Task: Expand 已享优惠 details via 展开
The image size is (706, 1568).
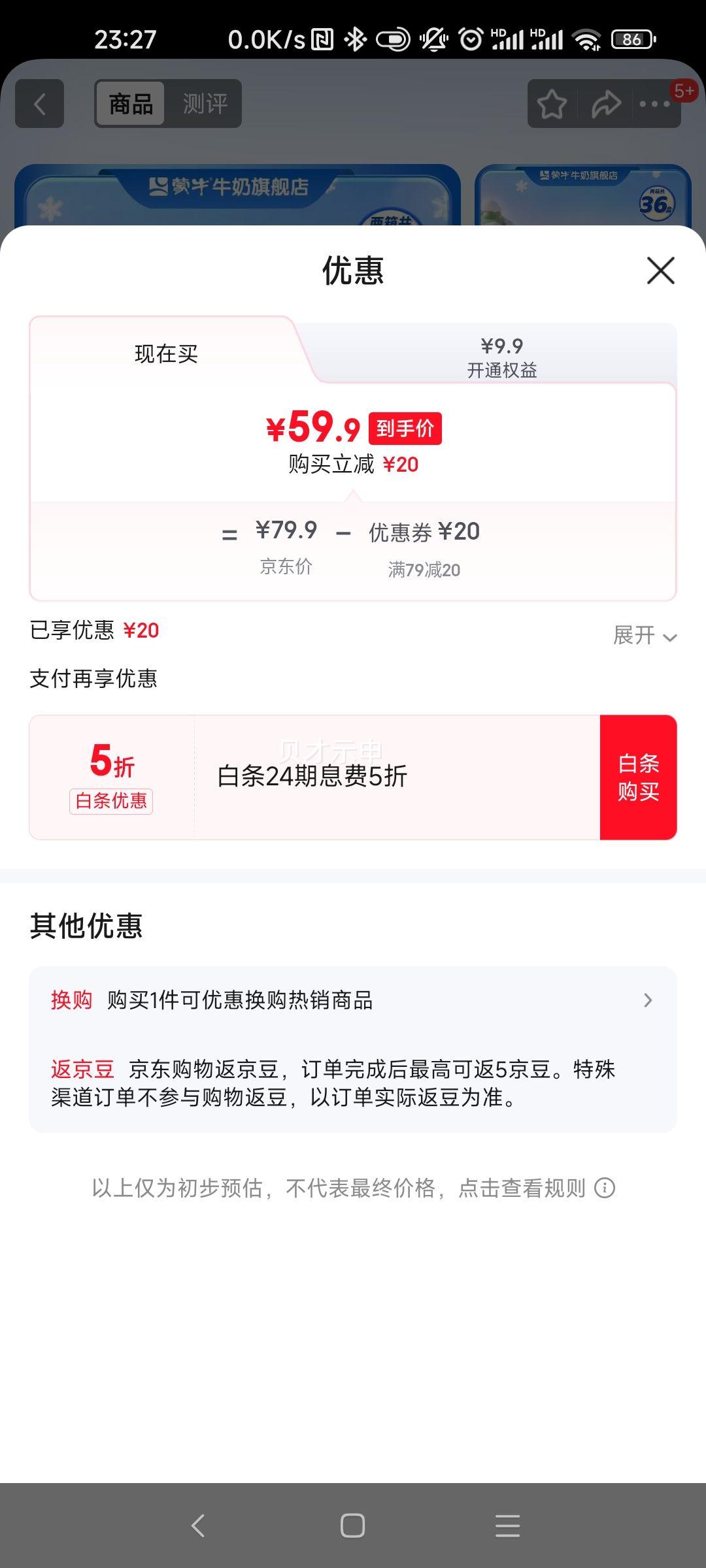Action: (644, 635)
